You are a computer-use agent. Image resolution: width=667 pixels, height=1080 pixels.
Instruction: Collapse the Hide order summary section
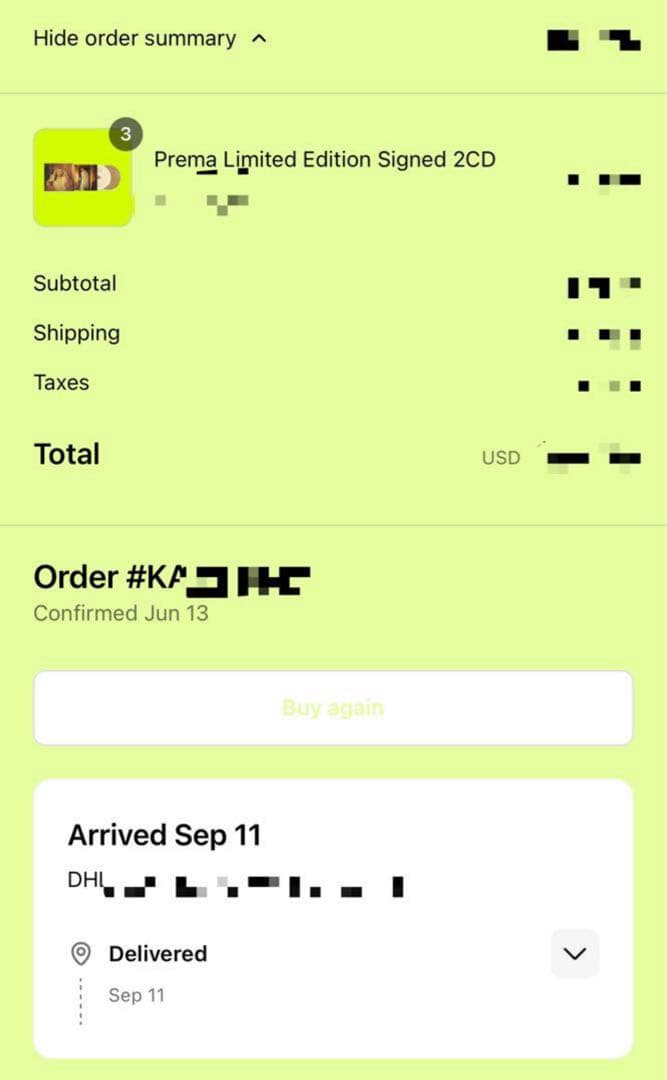[150, 39]
